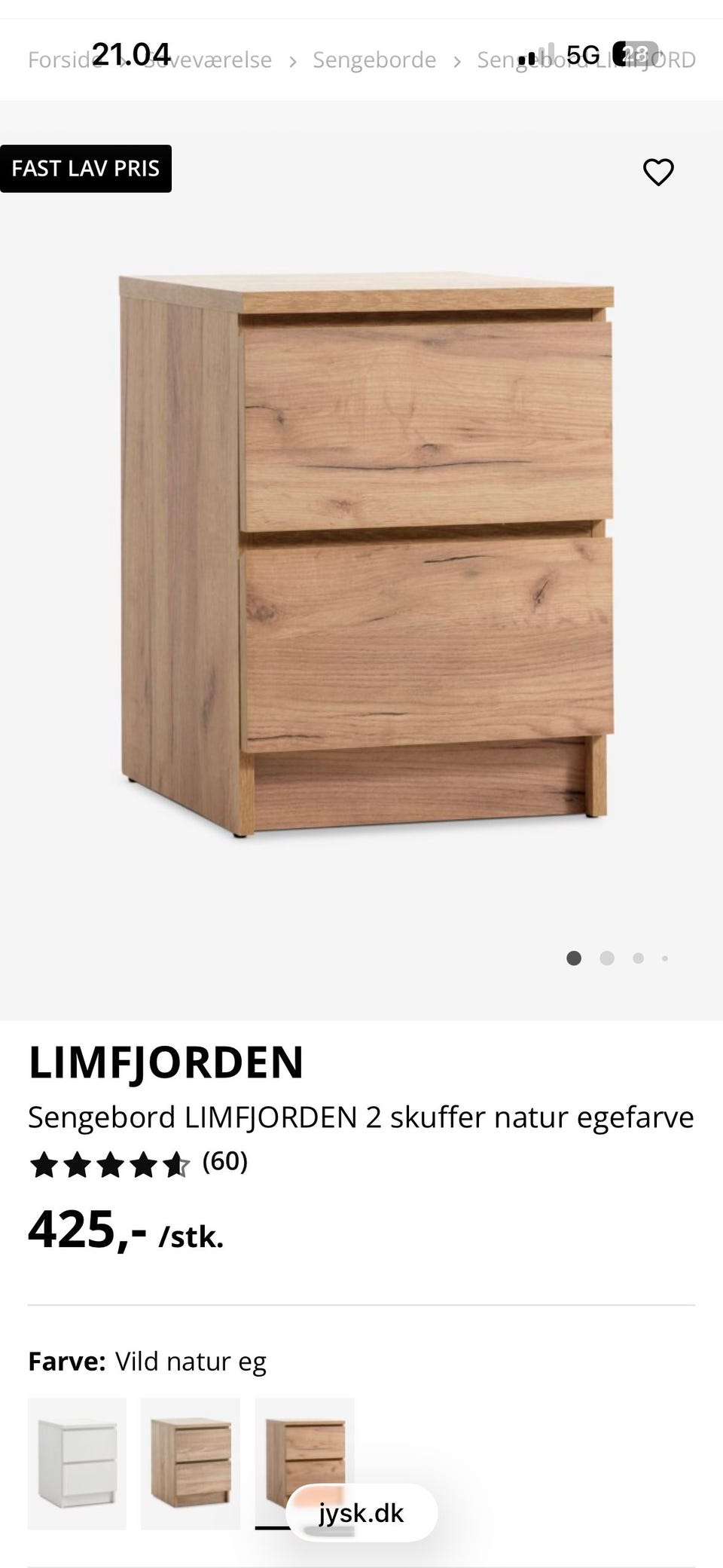Open the reviews via (60) rating link

pyautogui.click(x=226, y=1164)
